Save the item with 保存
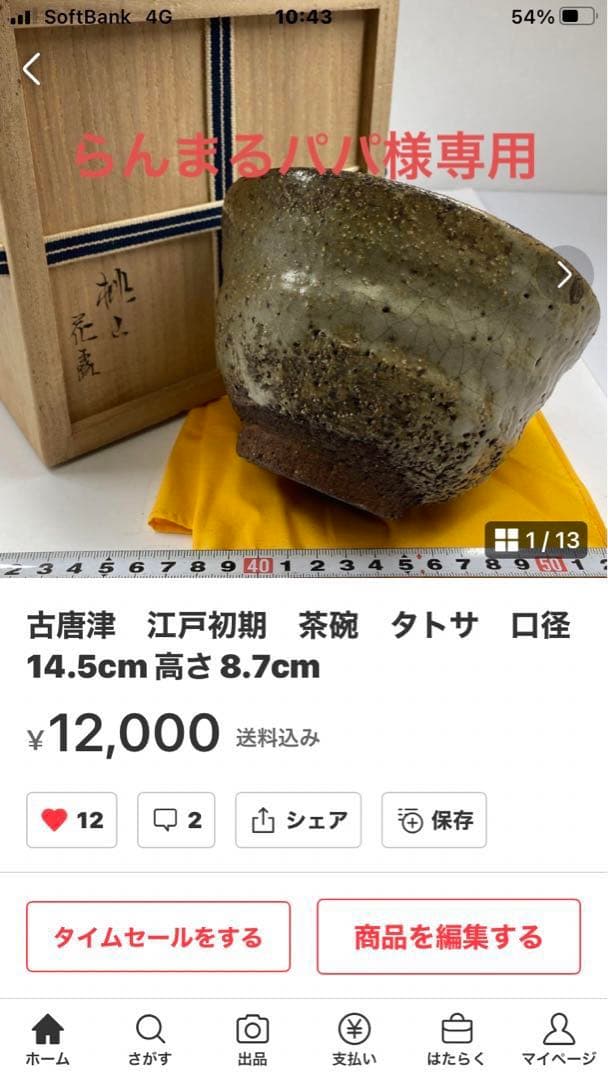Screen dimensions: 608x1080 click(434, 820)
